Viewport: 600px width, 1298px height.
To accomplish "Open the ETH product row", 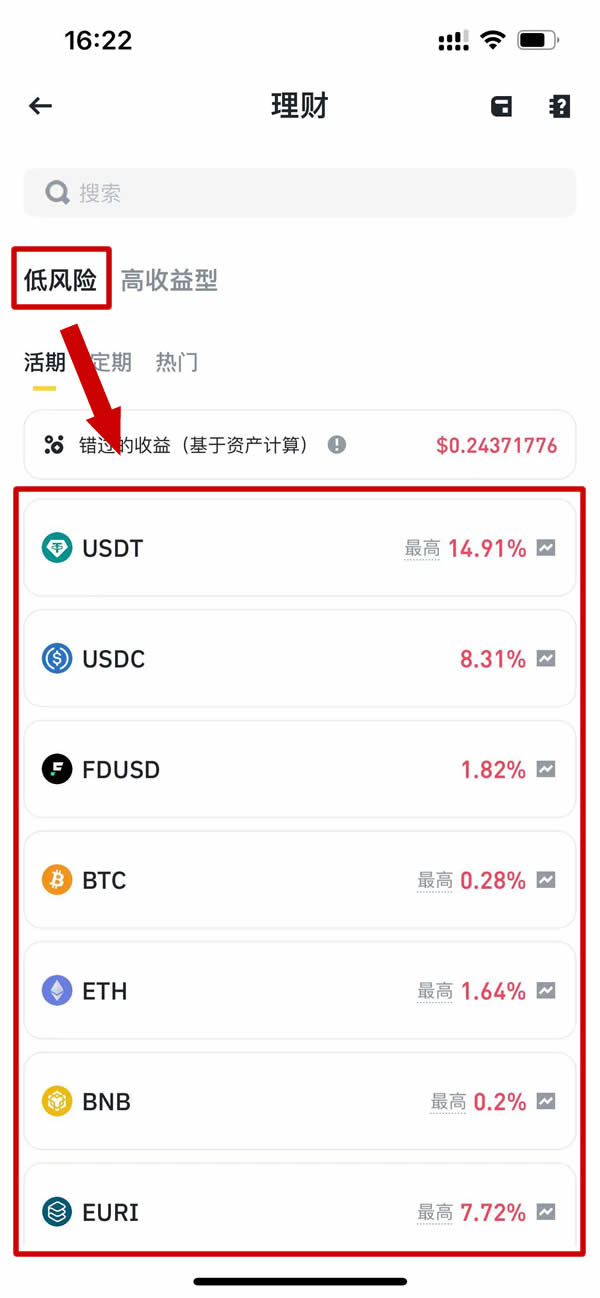I will [300, 991].
